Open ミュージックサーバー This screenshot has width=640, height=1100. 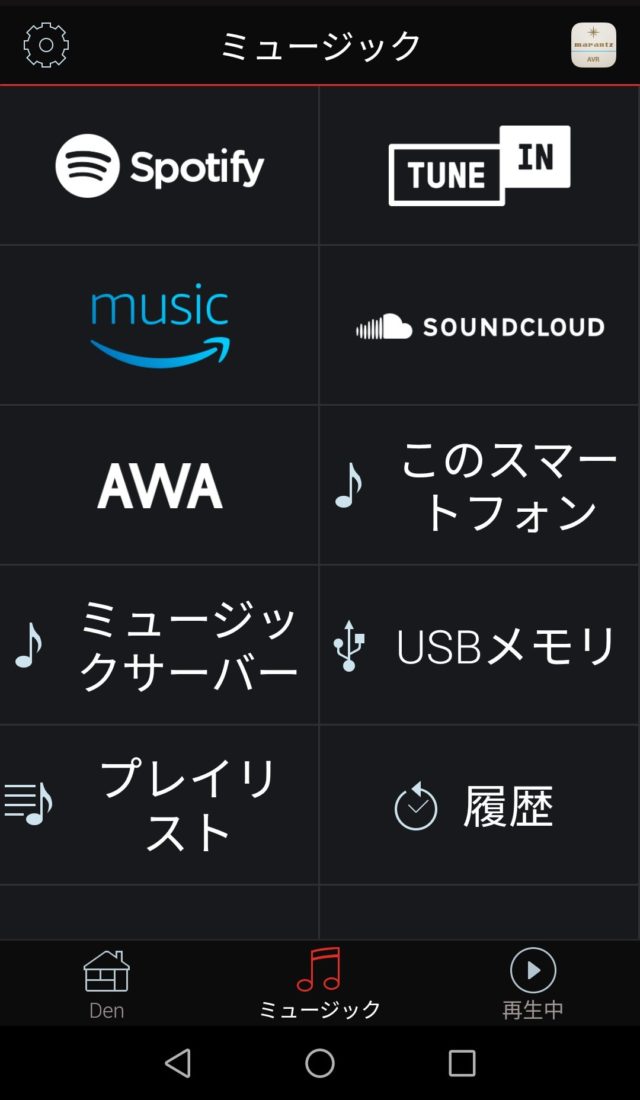[159, 645]
